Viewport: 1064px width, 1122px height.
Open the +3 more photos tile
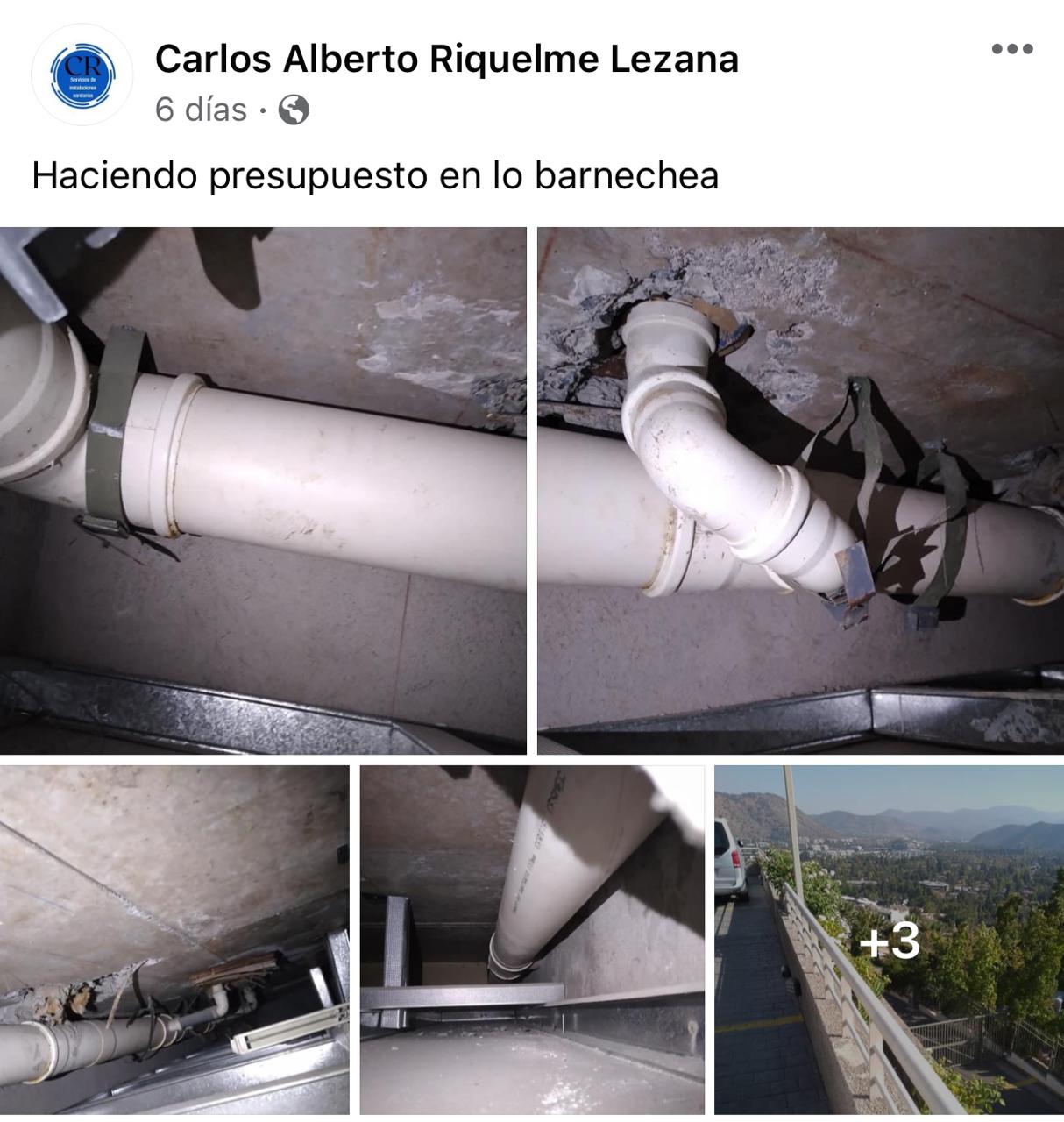coord(888,940)
